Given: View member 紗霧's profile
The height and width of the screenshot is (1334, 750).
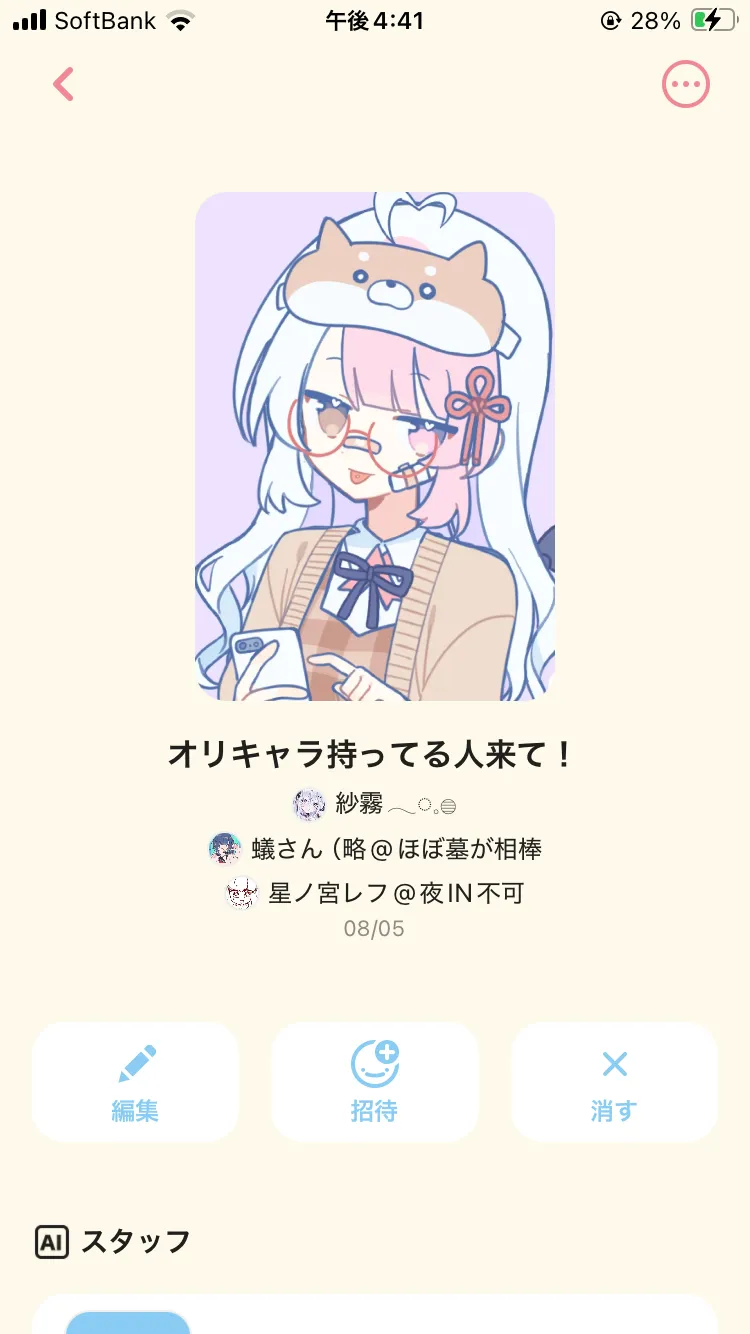Looking at the screenshot, I should [x=375, y=804].
